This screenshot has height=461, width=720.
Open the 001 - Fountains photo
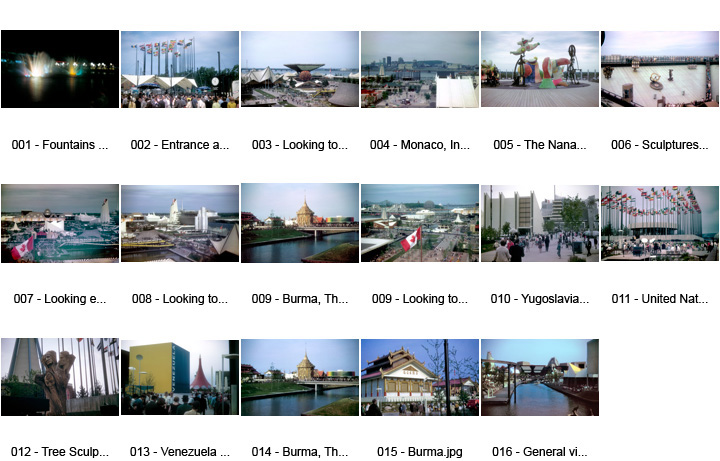pos(60,69)
